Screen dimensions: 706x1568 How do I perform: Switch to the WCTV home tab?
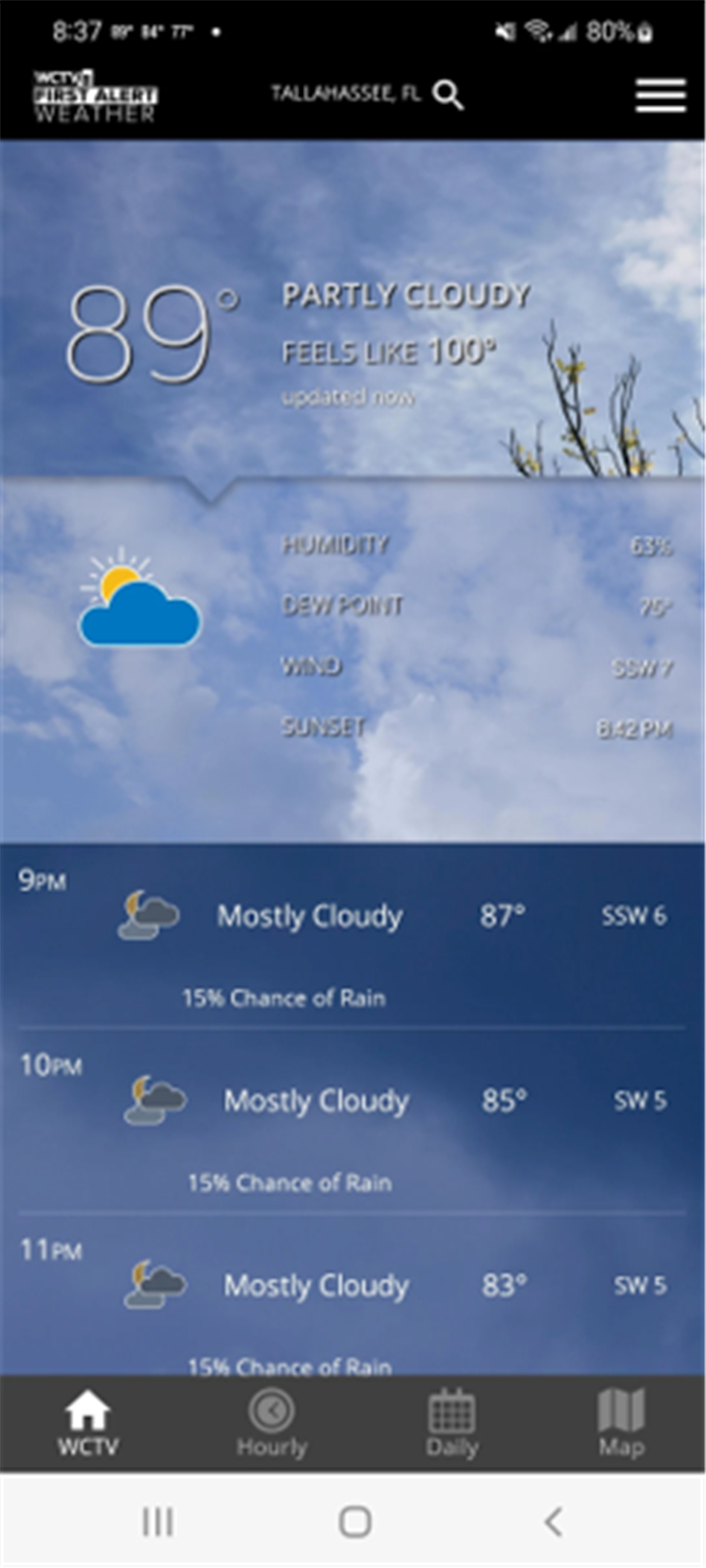point(87,1423)
